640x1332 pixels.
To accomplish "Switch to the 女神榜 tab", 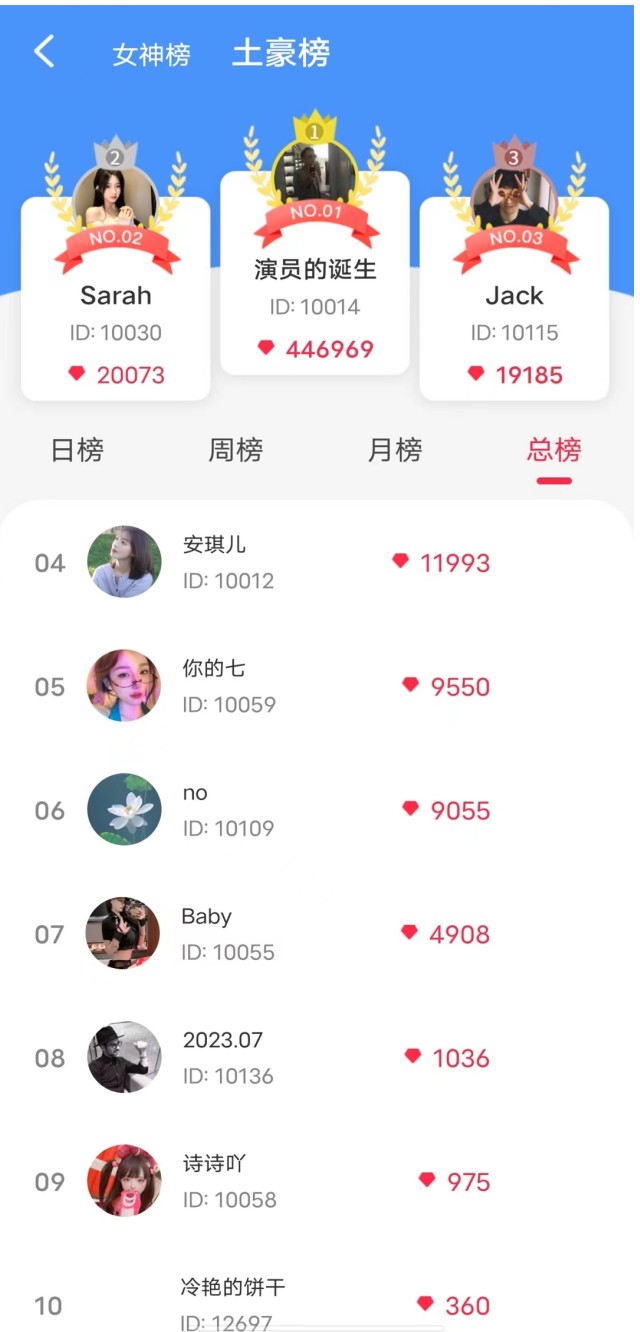I will pos(151,55).
